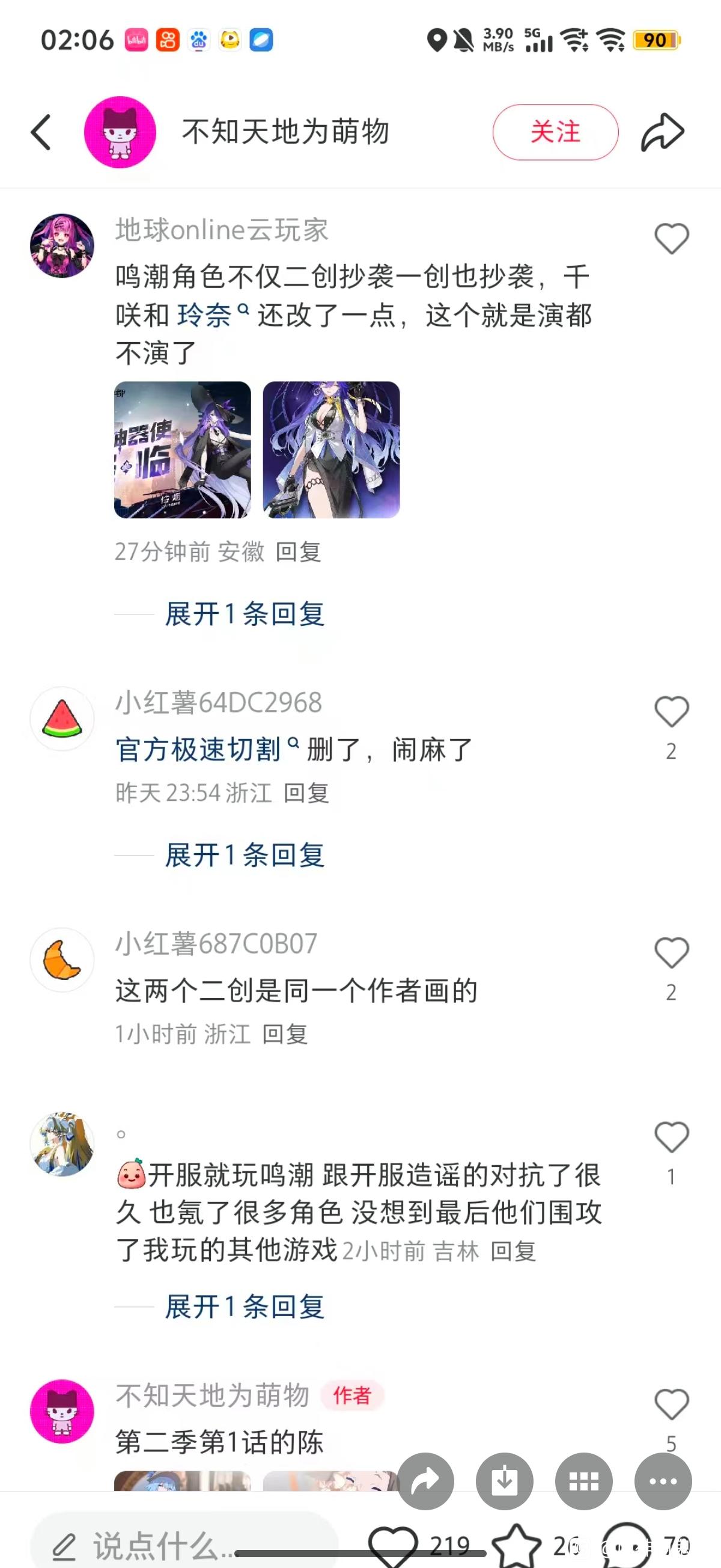
Task: Like the author's comment 第二季第1话的陈
Action: 671,1404
